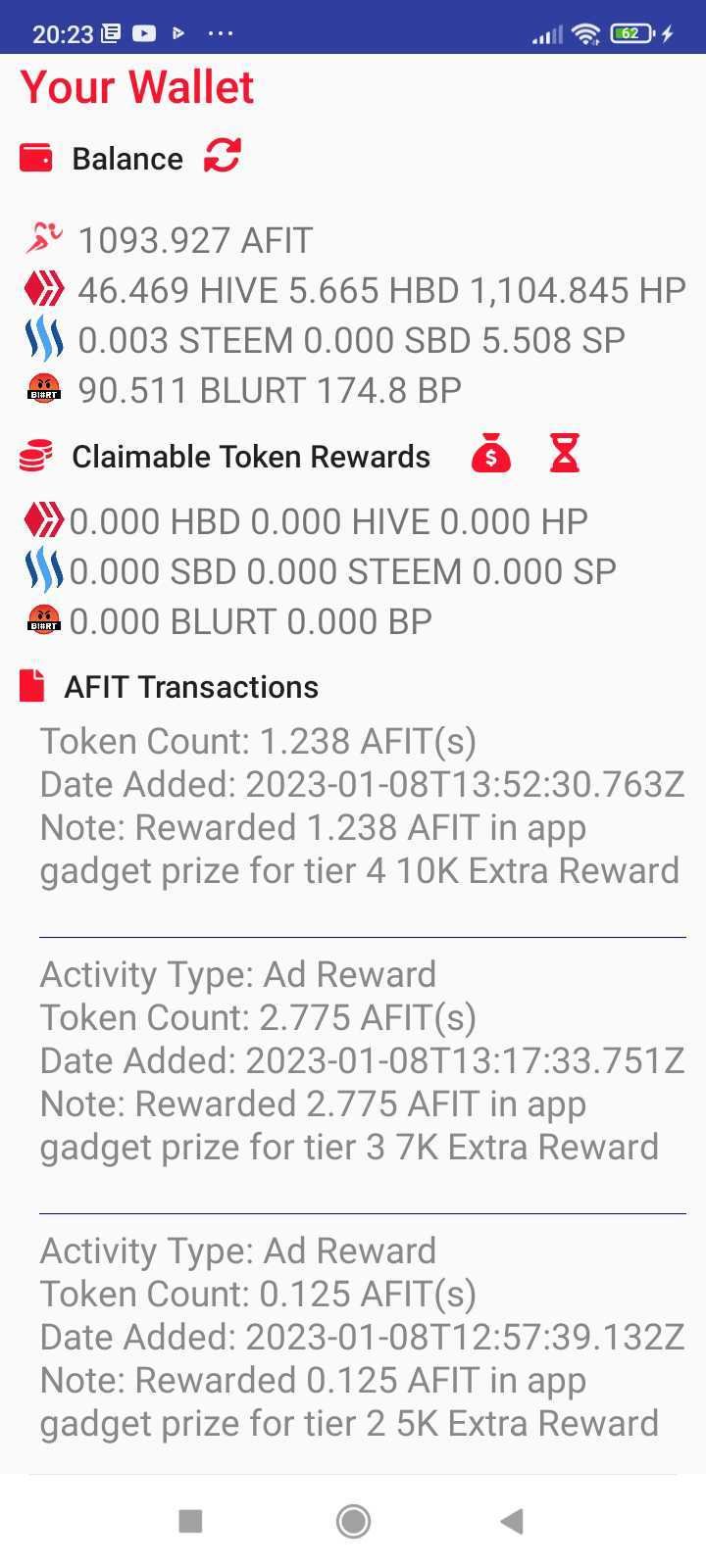Tap the hourglass icon beside Claimable Token Rewards

[x=565, y=454]
